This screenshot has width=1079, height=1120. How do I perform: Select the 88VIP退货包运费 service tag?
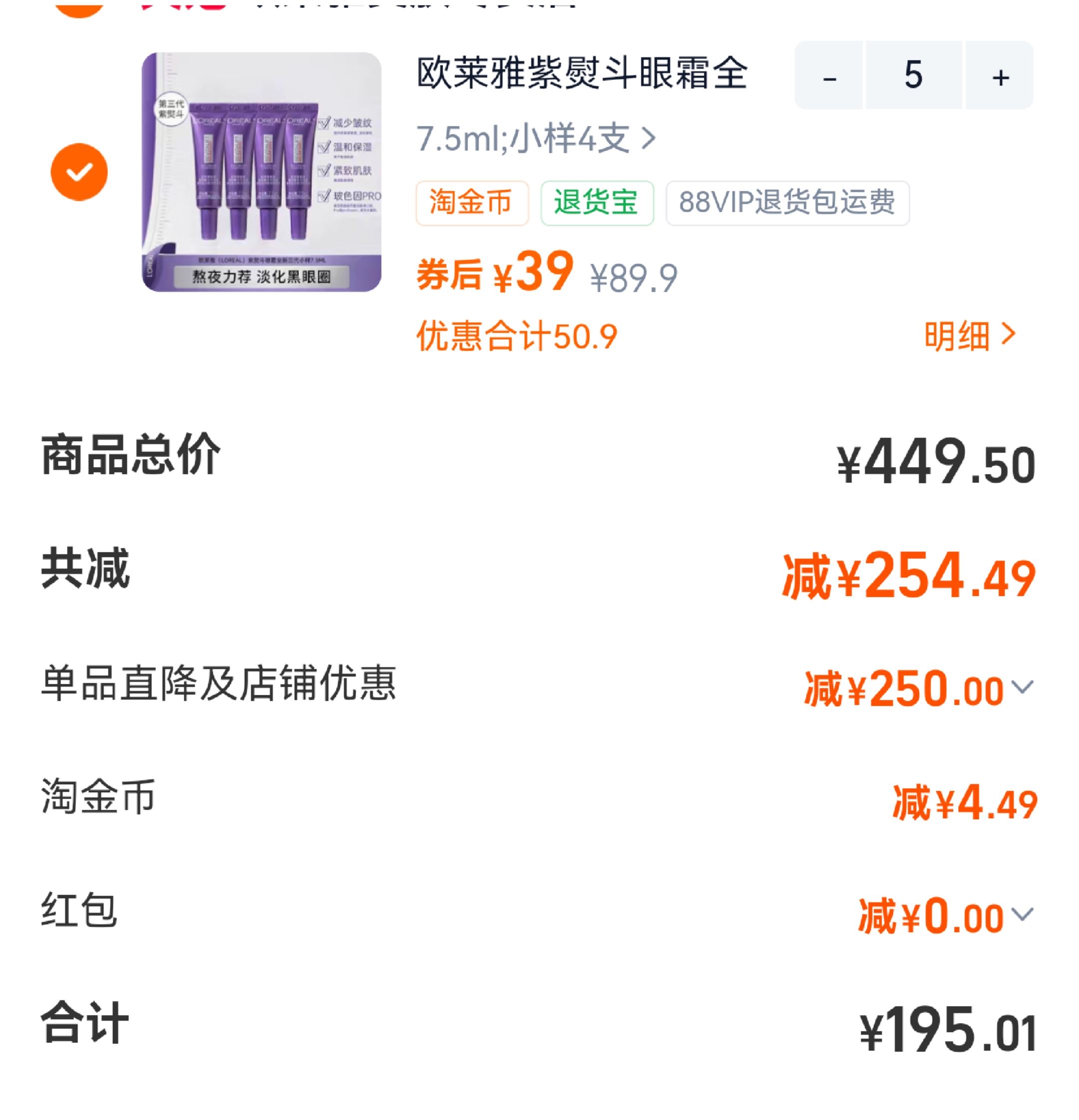pos(788,203)
